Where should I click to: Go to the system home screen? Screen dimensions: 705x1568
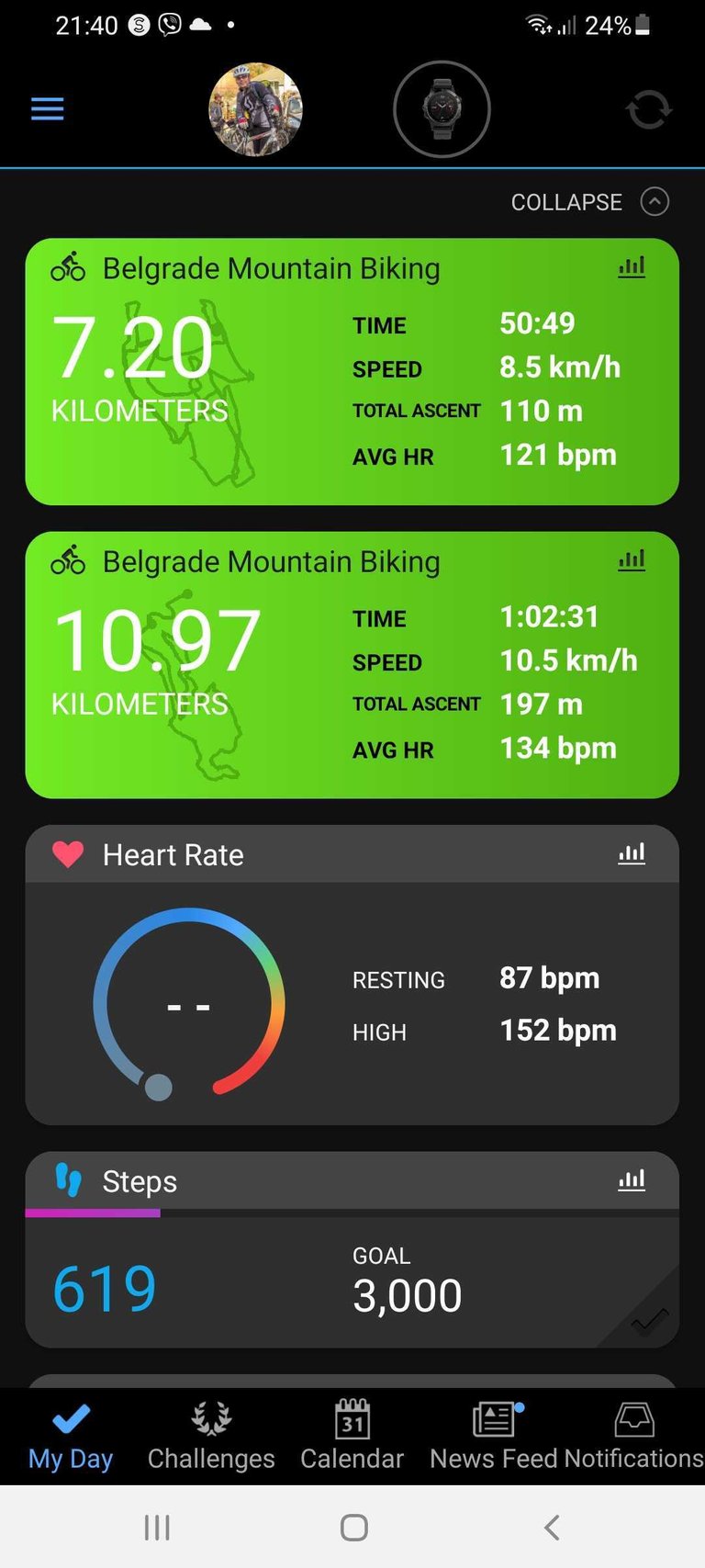pos(354,1528)
